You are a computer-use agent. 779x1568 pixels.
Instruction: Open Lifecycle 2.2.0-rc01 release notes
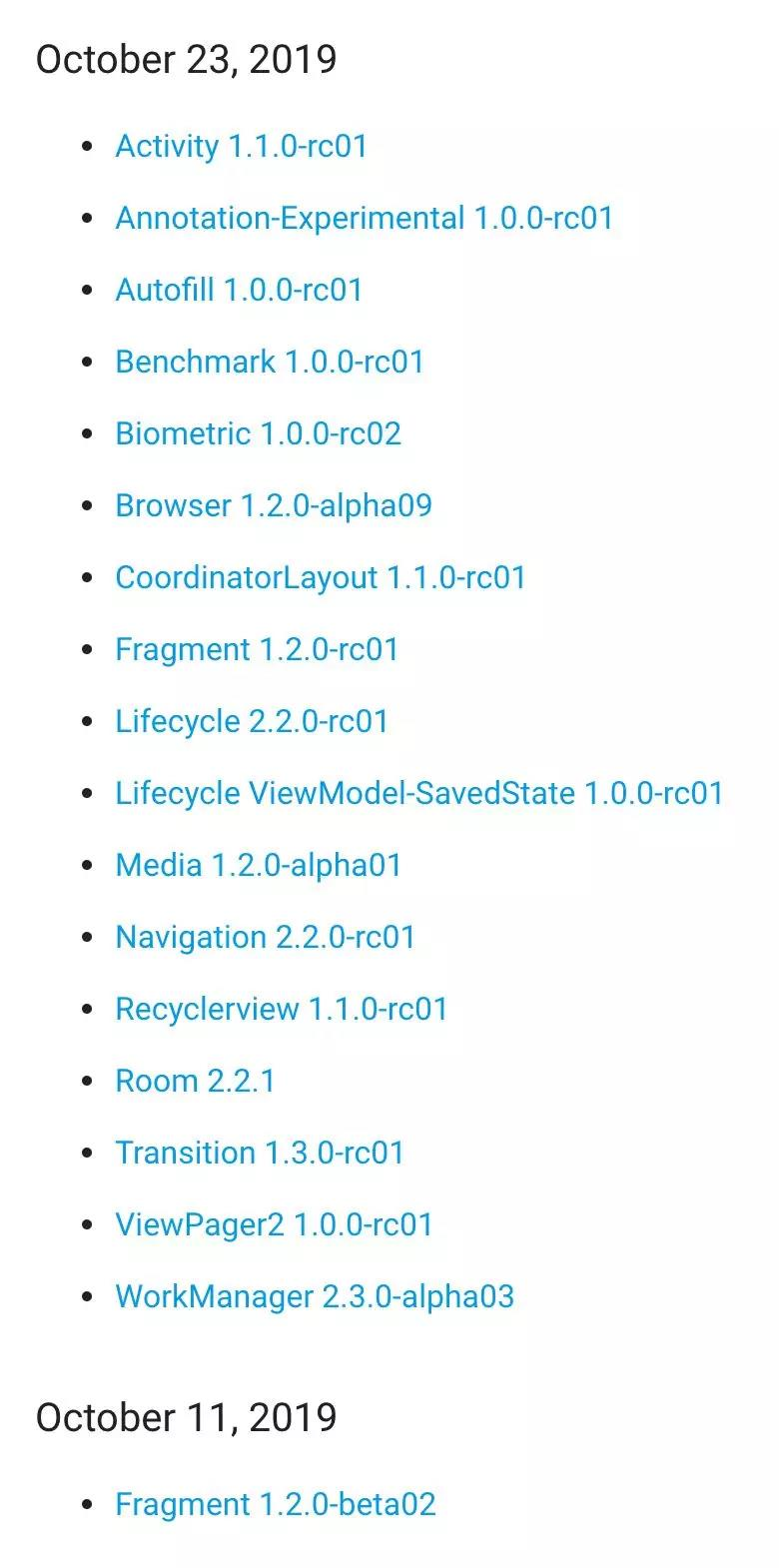(x=252, y=721)
